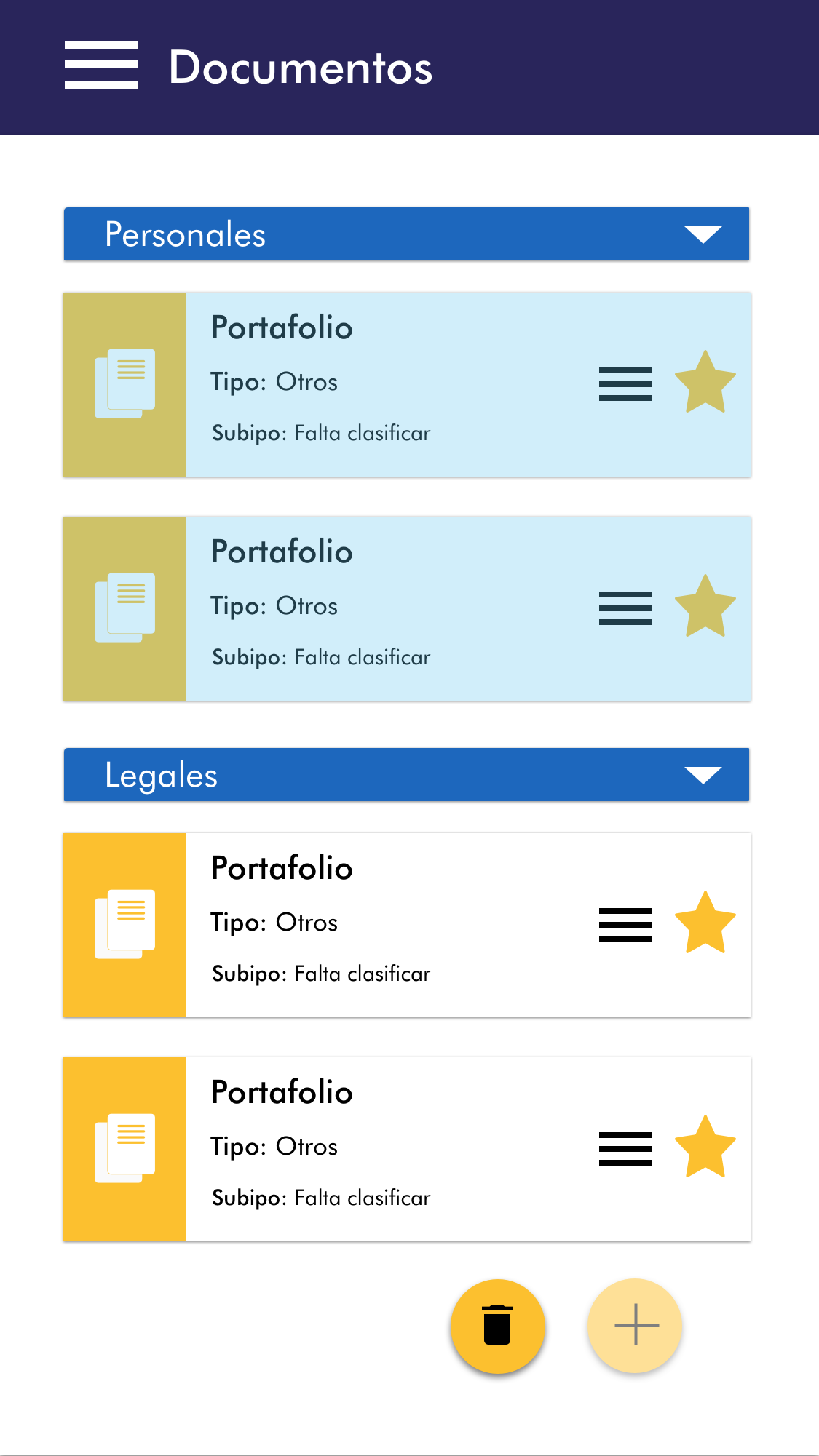
Task: Open options menu of second Legales Portafolio
Action: [x=625, y=1149]
